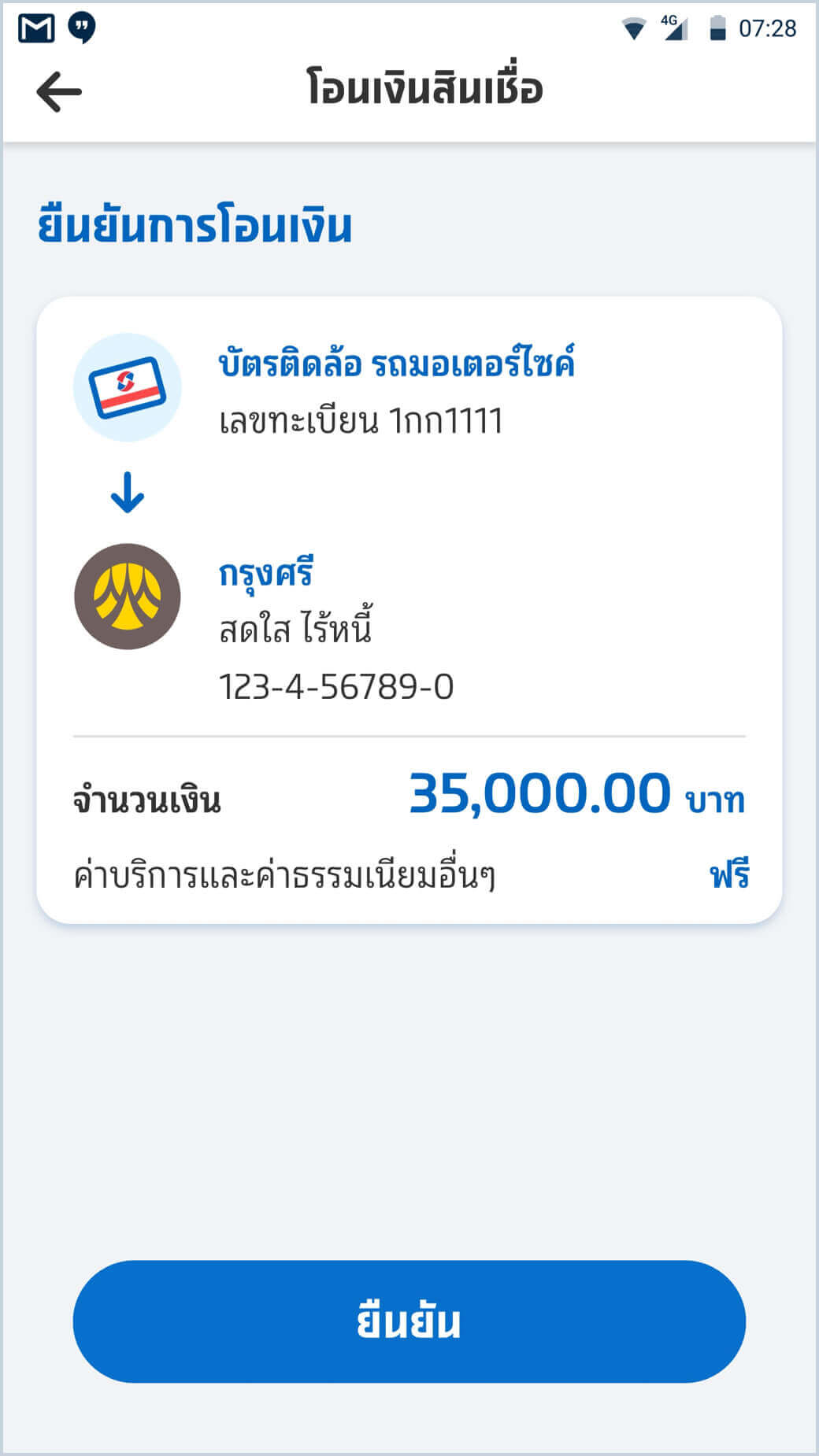Screen dimensions: 819x1456
Task: Tap the Krungsri bank logo
Action: coord(128,600)
